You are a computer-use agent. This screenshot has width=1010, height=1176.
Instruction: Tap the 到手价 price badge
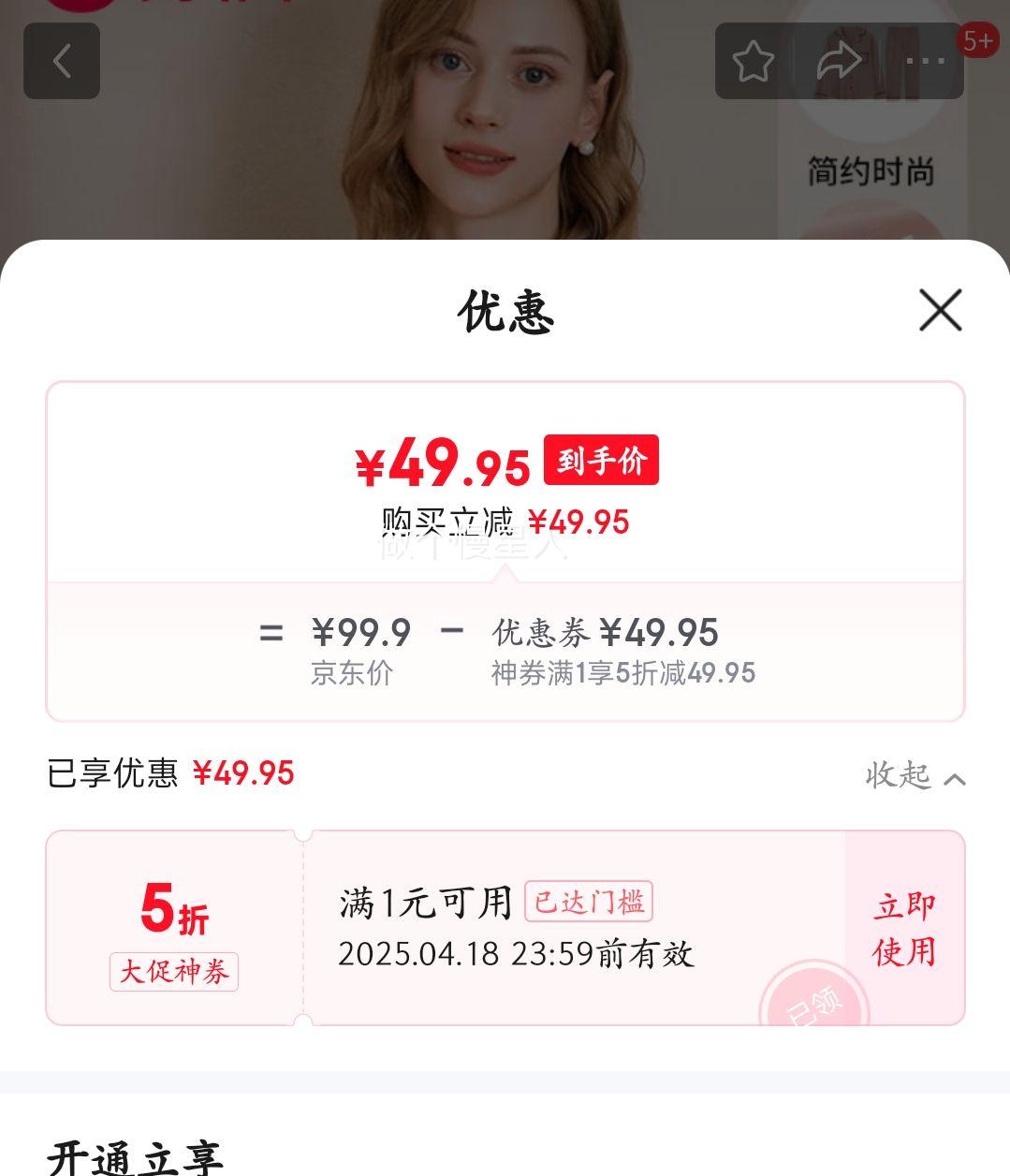pyautogui.click(x=602, y=458)
